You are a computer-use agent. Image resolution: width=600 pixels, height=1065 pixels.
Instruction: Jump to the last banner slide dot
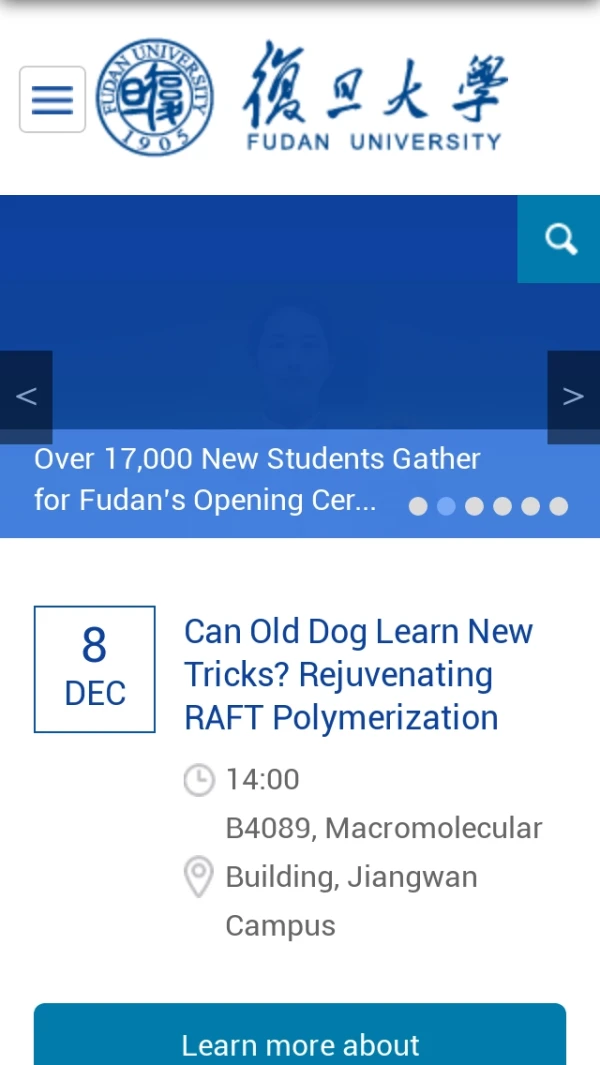click(558, 507)
